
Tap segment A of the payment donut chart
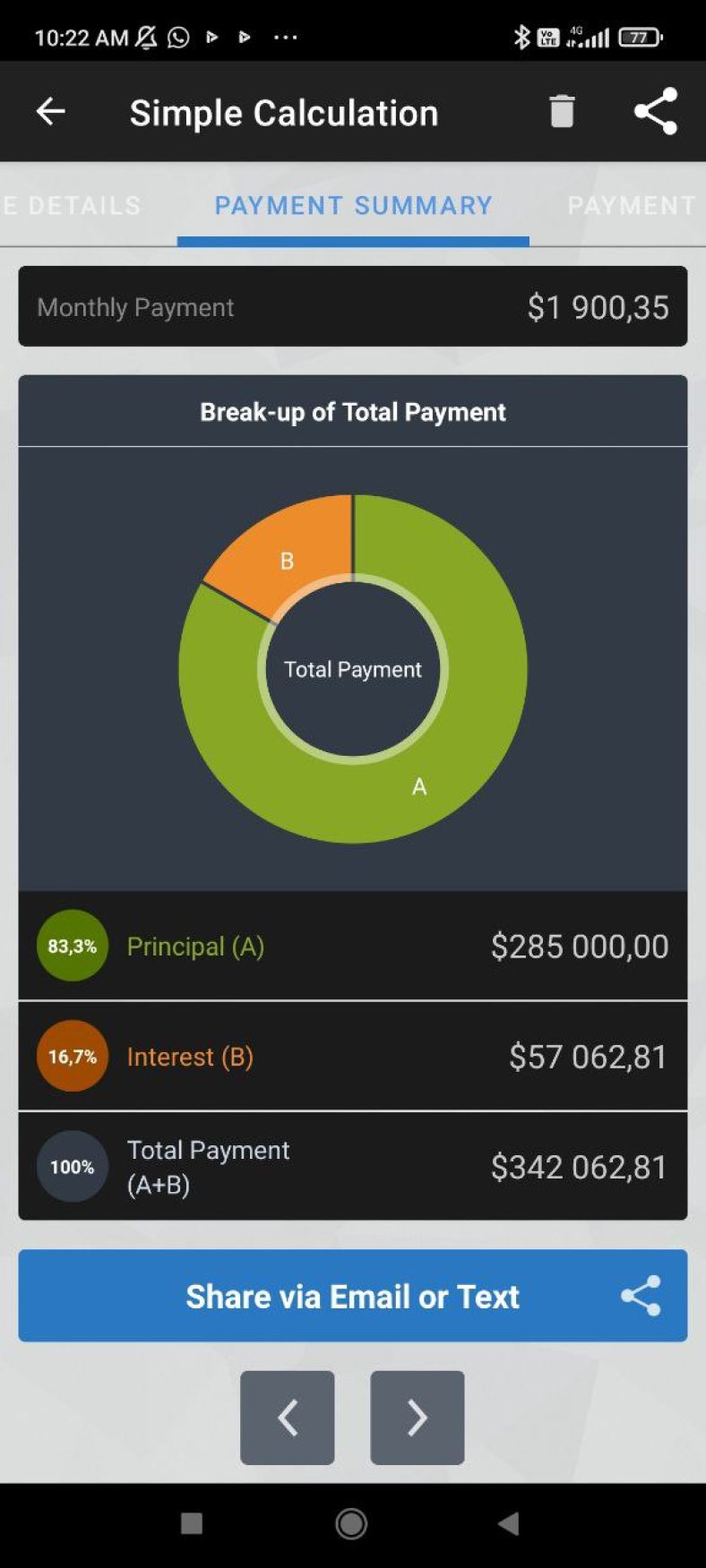coord(418,787)
